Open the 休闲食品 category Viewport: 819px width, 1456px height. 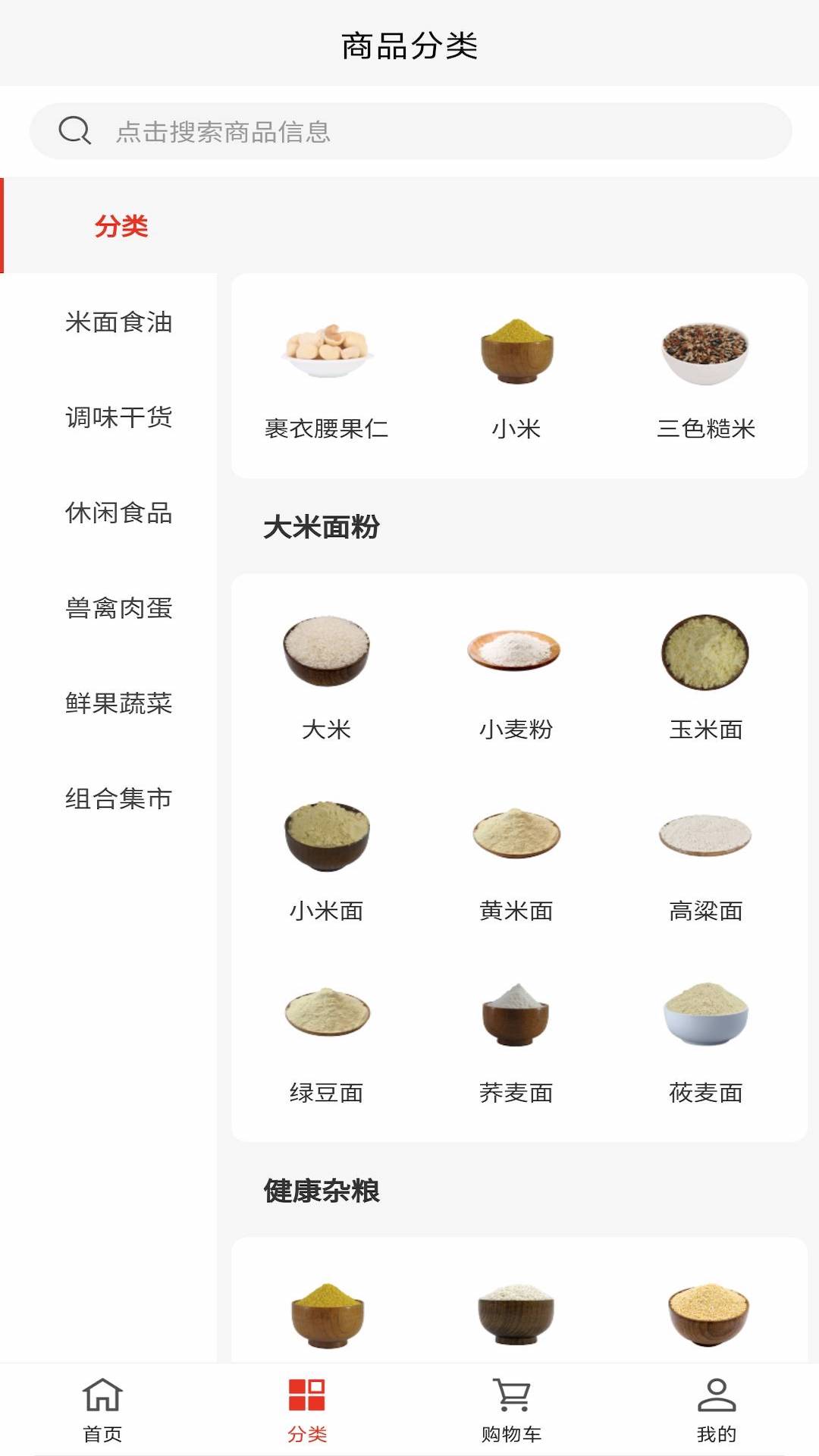[x=118, y=513]
